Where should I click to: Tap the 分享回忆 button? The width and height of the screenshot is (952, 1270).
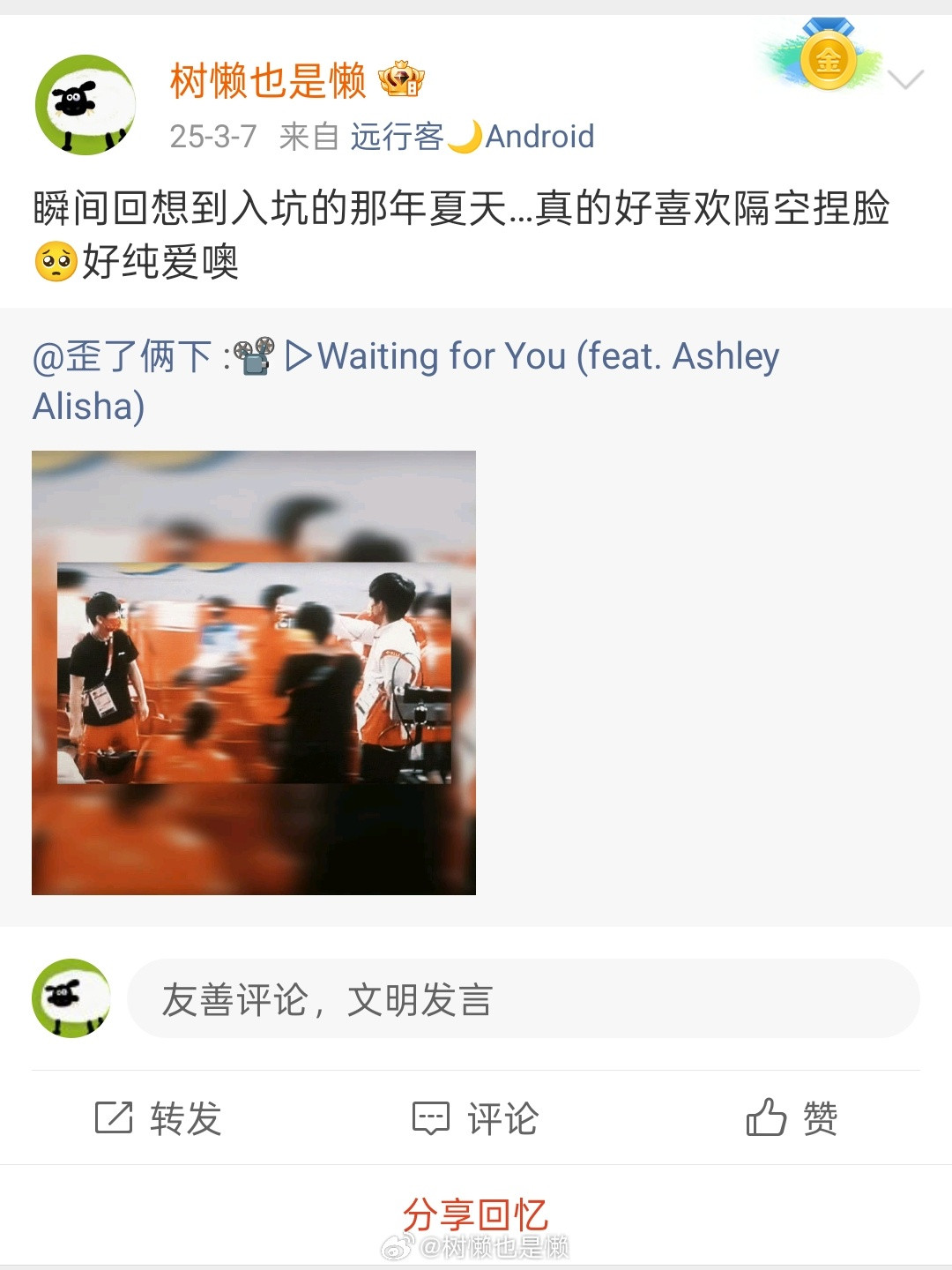(476, 1213)
